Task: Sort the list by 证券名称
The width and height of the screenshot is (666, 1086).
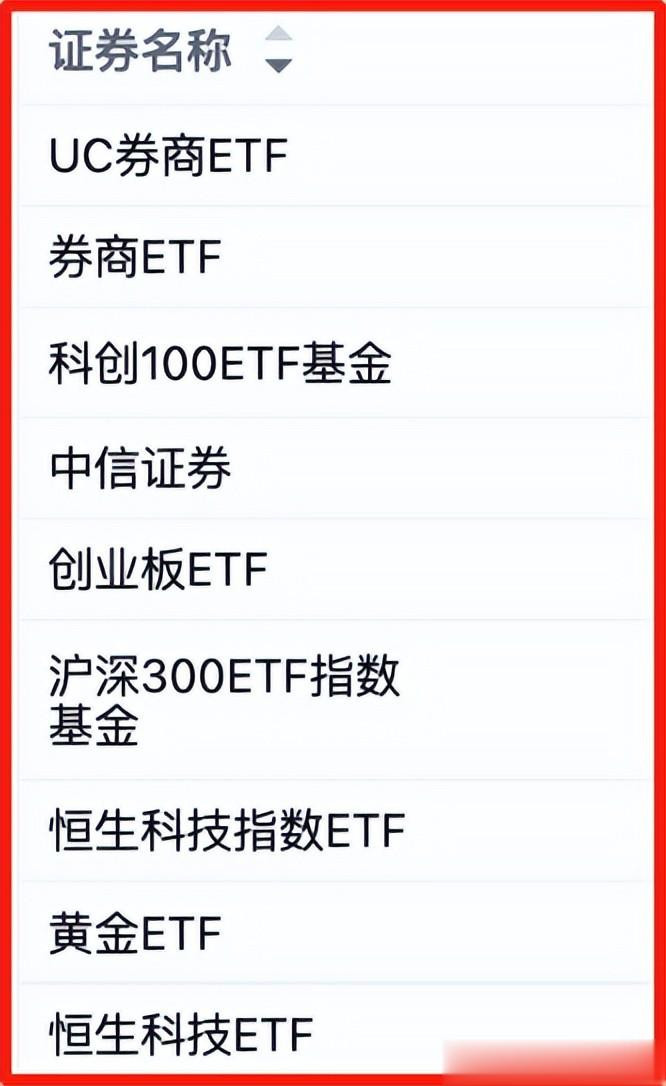Action: pos(278,49)
